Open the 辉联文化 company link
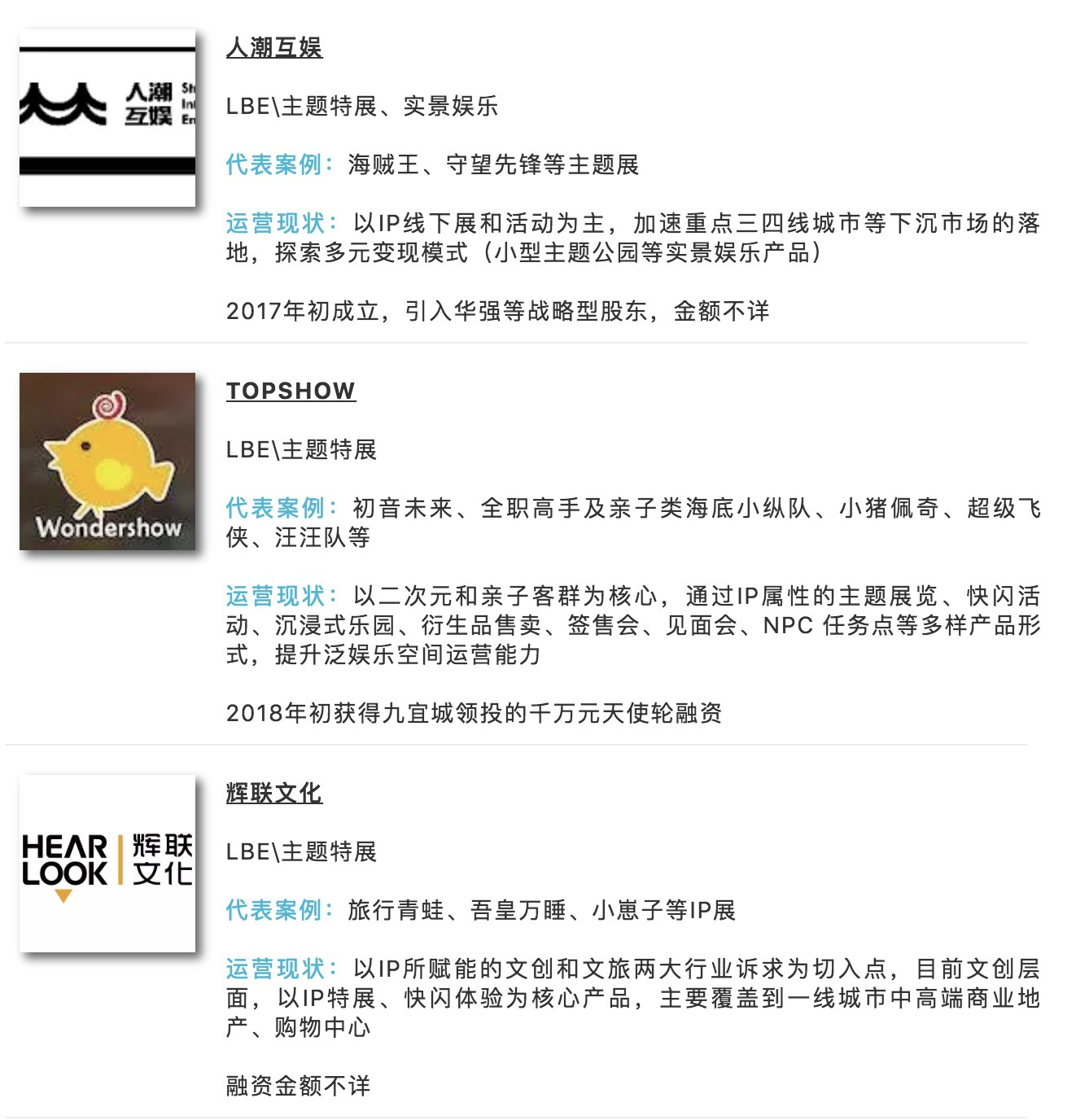Image resolution: width=1076 pixels, height=1120 pixels. (x=274, y=793)
